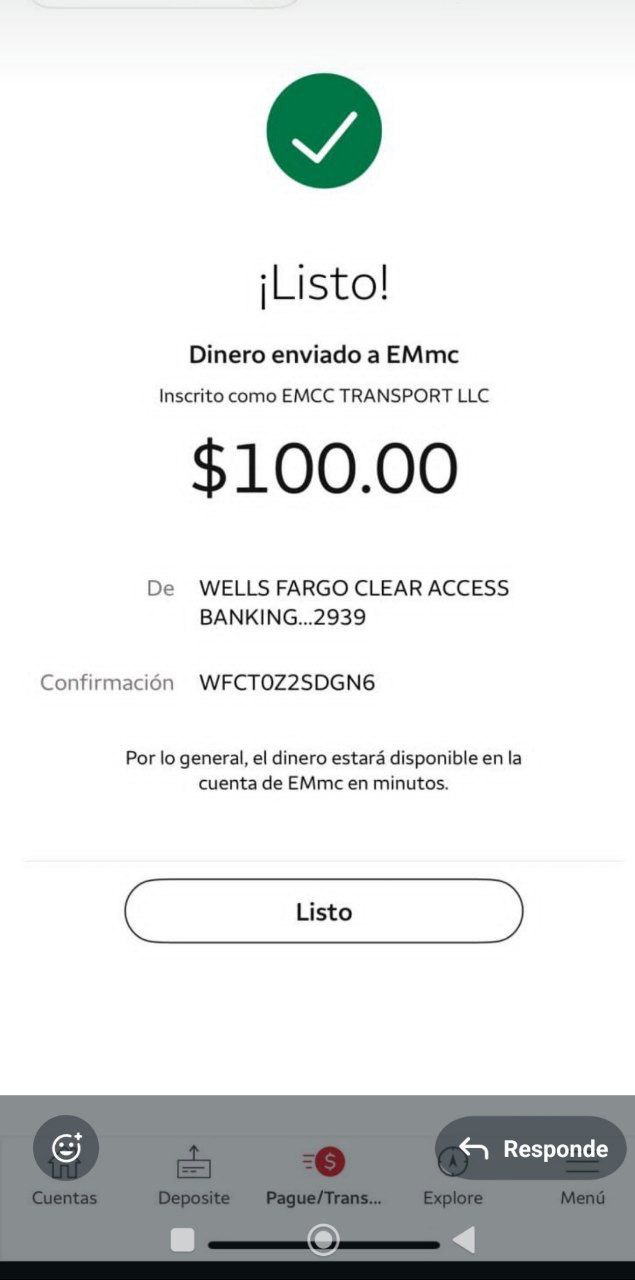Open the emoji reaction picker
This screenshot has height=1280, width=635.
click(66, 1147)
